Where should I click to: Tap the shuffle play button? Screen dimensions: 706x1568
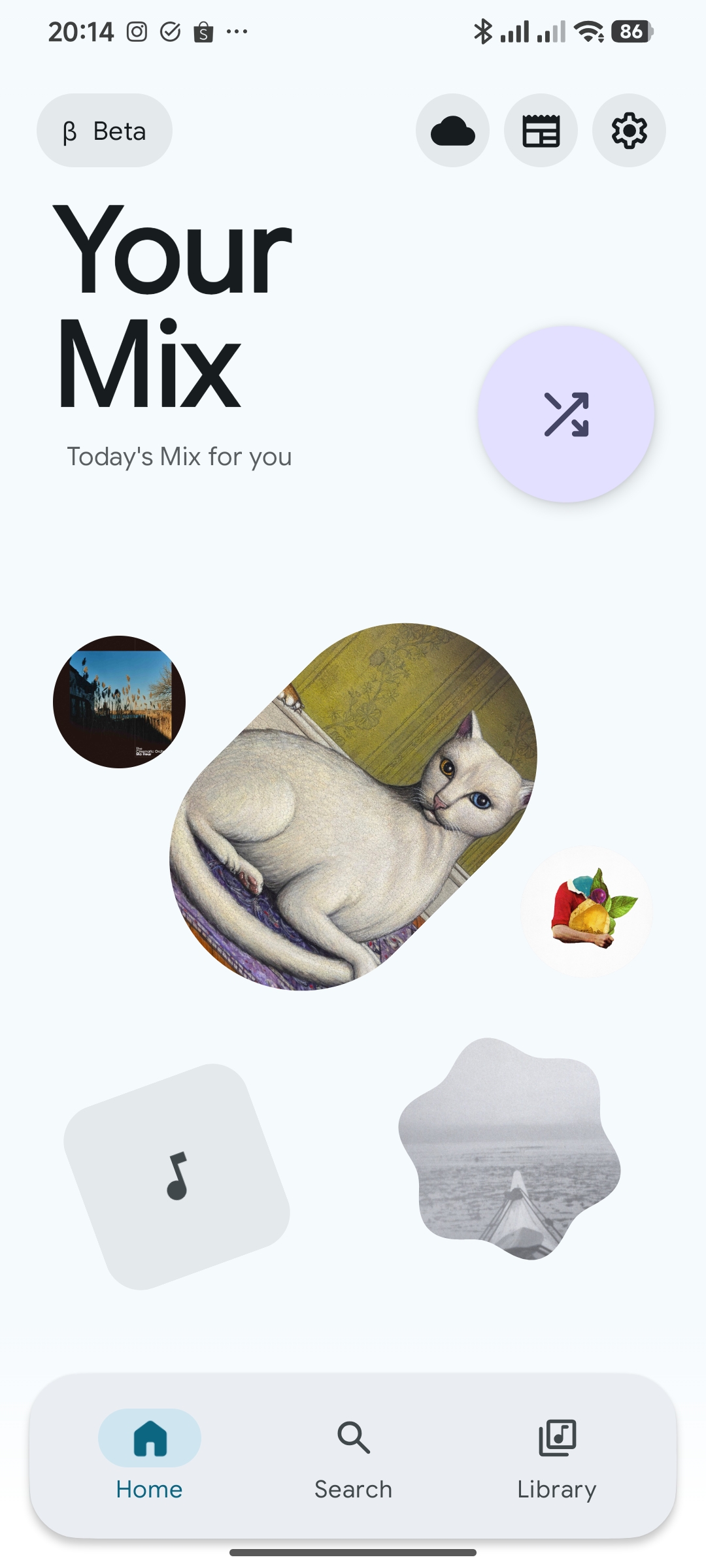(x=566, y=413)
